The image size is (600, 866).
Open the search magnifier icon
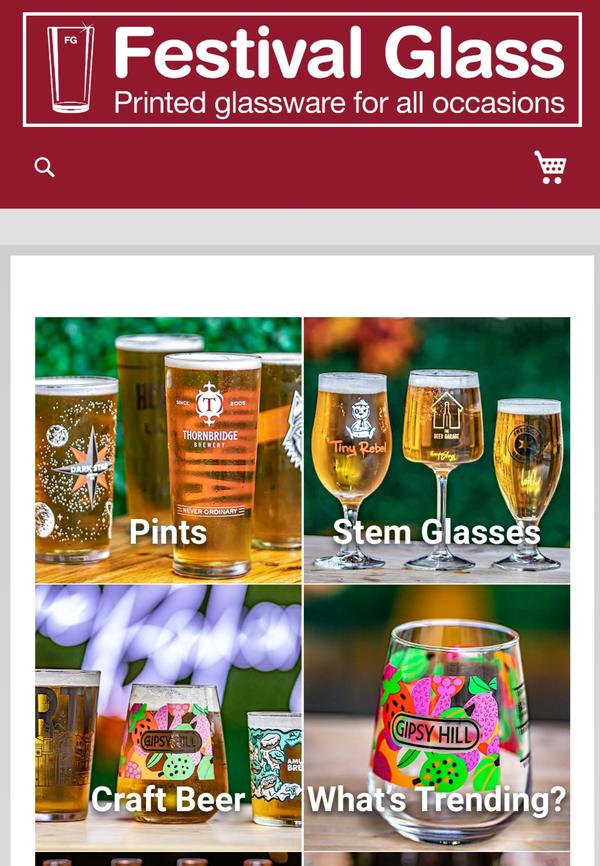tap(44, 167)
